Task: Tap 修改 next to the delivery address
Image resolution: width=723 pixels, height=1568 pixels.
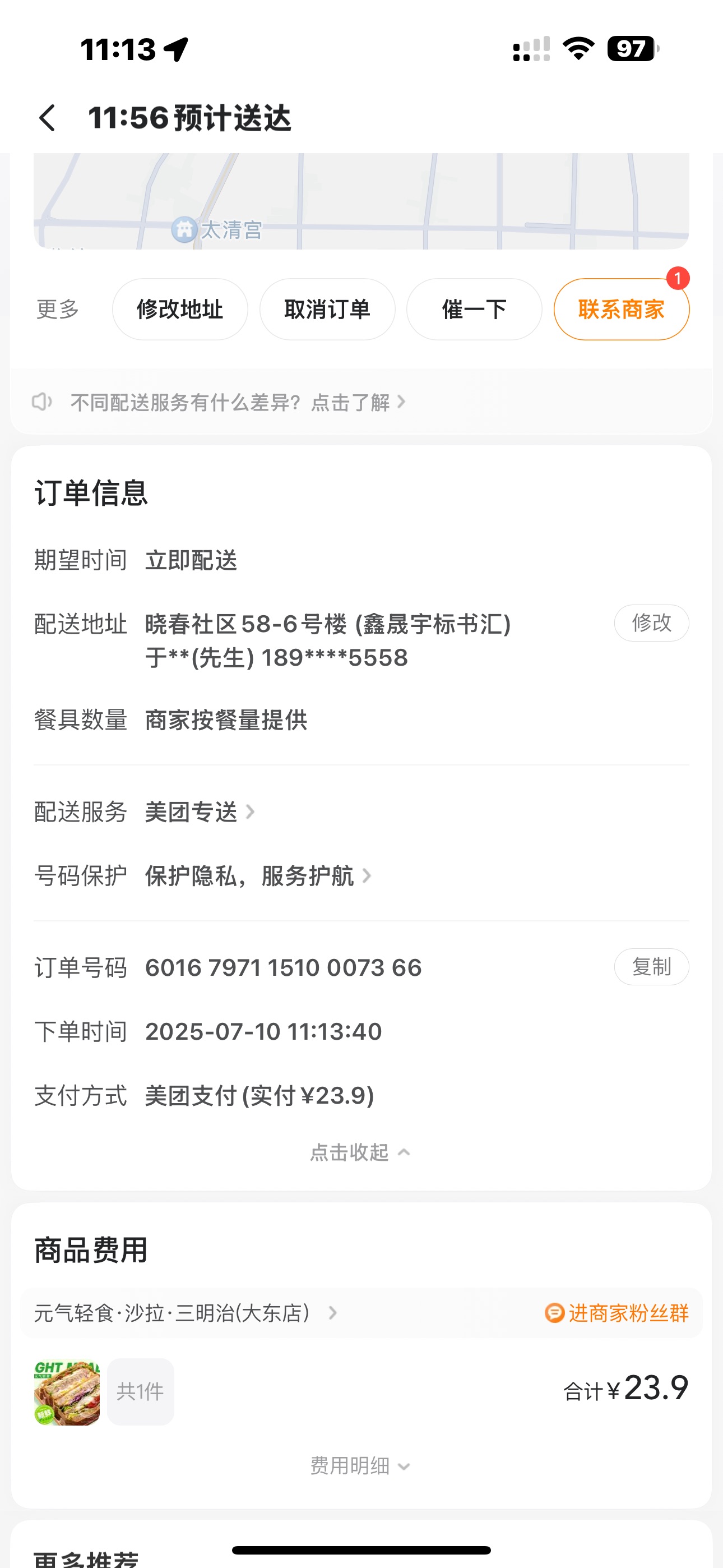Action: [651, 622]
